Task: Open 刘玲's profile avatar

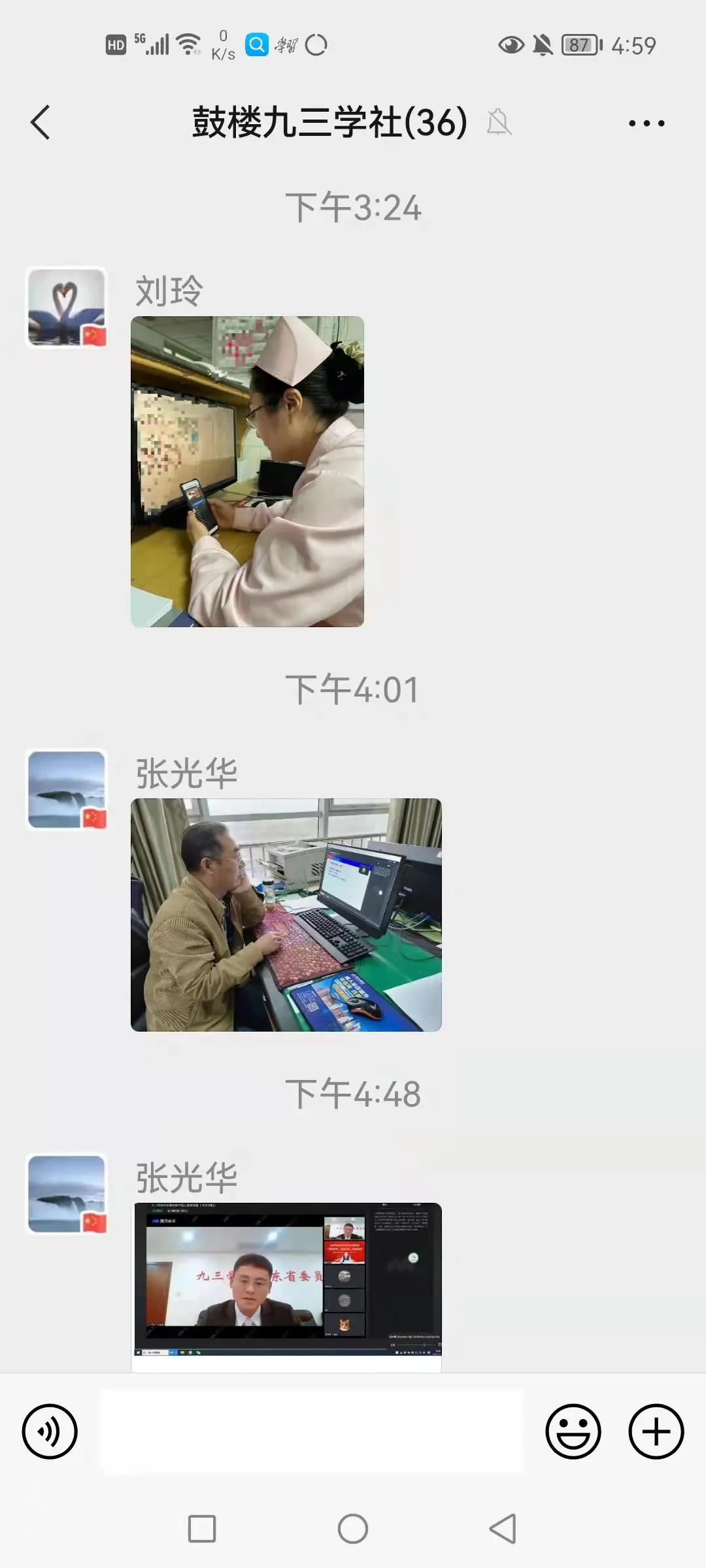Action: [66, 307]
